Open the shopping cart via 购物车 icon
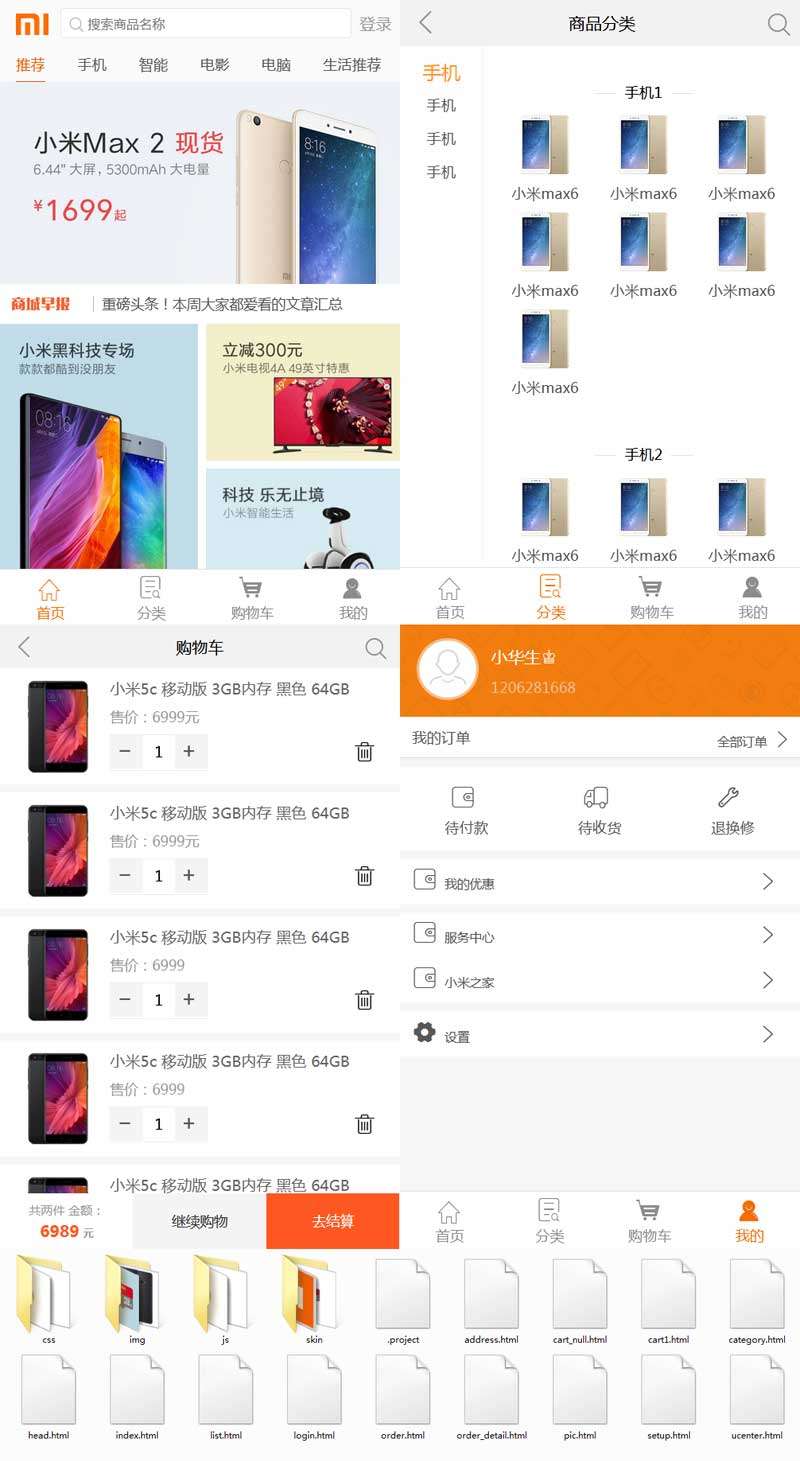800x1461 pixels. point(251,589)
